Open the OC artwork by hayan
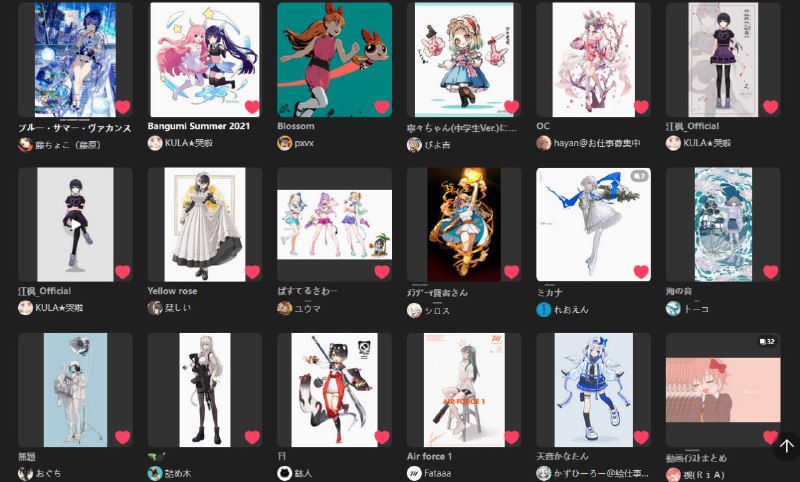The width and height of the screenshot is (800, 482). tap(593, 60)
